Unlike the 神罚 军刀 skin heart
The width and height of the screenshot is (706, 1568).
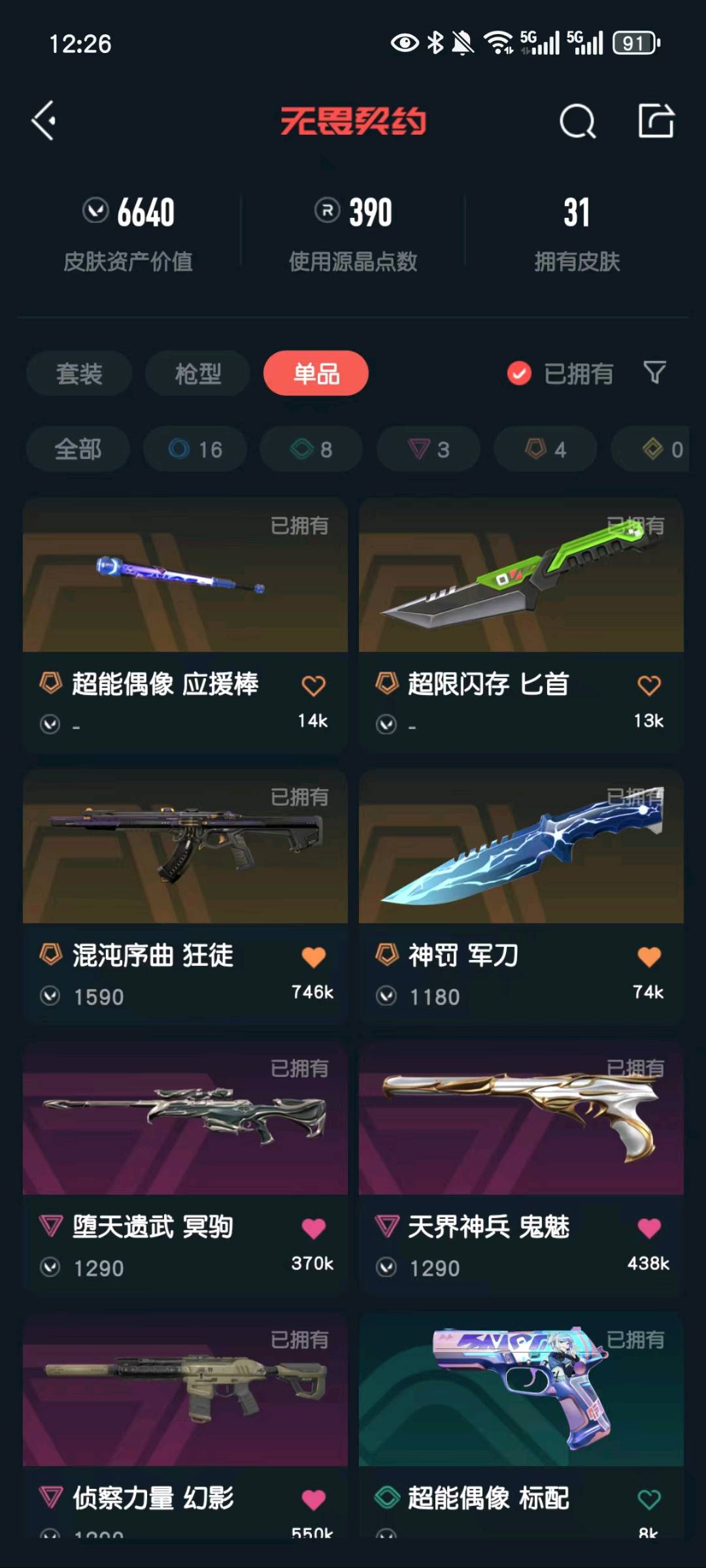click(x=648, y=957)
